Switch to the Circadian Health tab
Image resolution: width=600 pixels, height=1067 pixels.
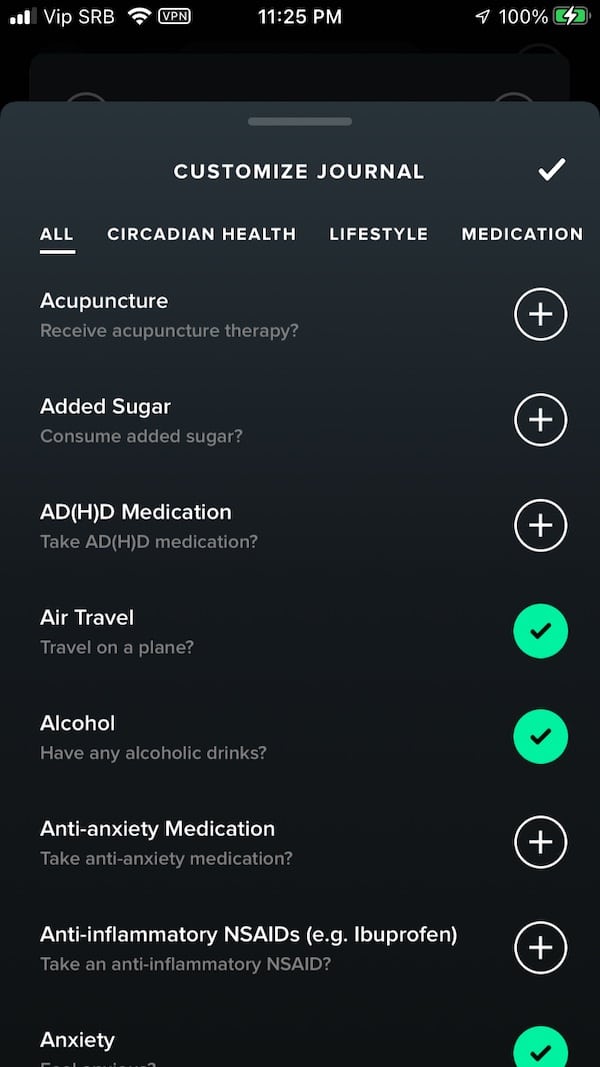point(201,234)
